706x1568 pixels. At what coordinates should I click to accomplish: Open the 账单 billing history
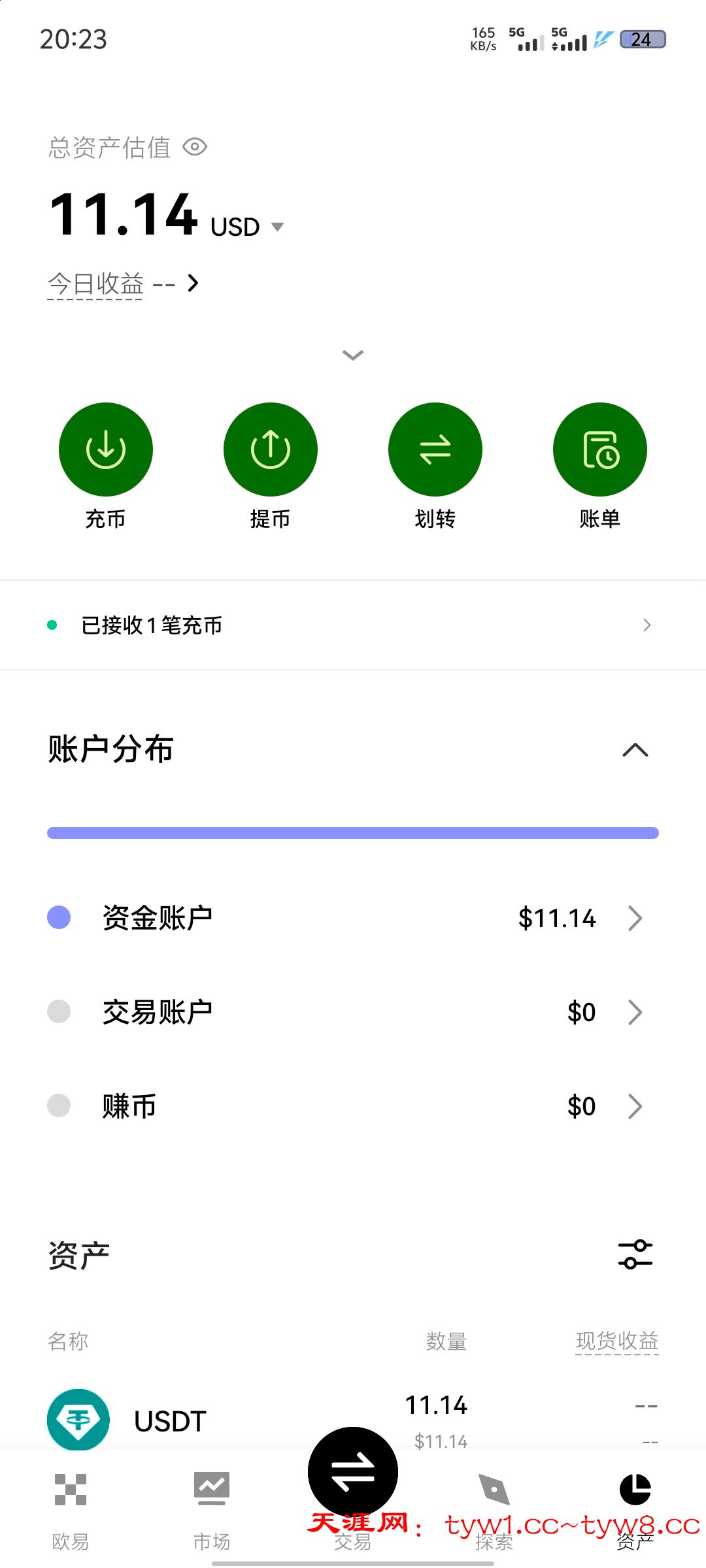600,449
